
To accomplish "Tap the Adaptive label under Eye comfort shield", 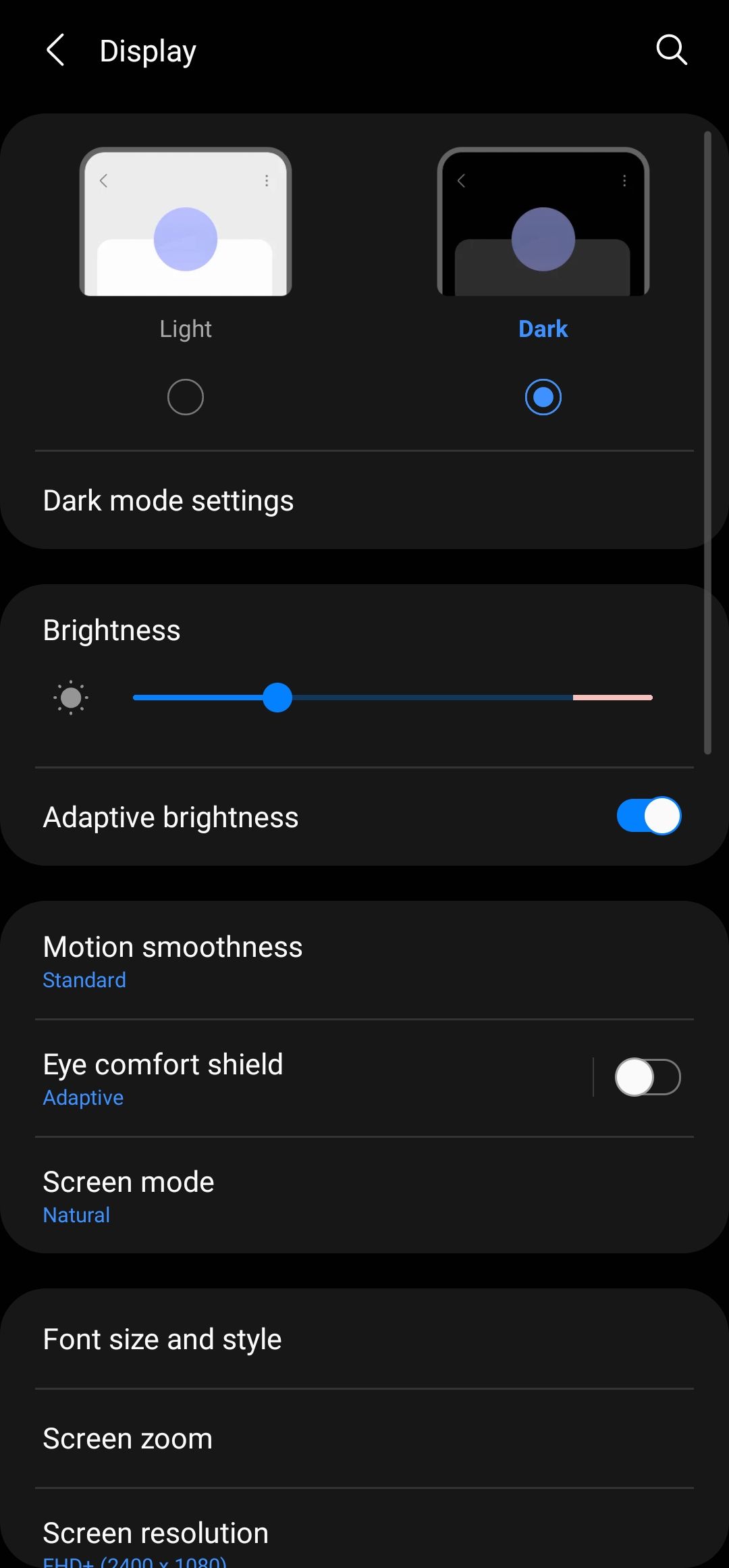I will [83, 1097].
